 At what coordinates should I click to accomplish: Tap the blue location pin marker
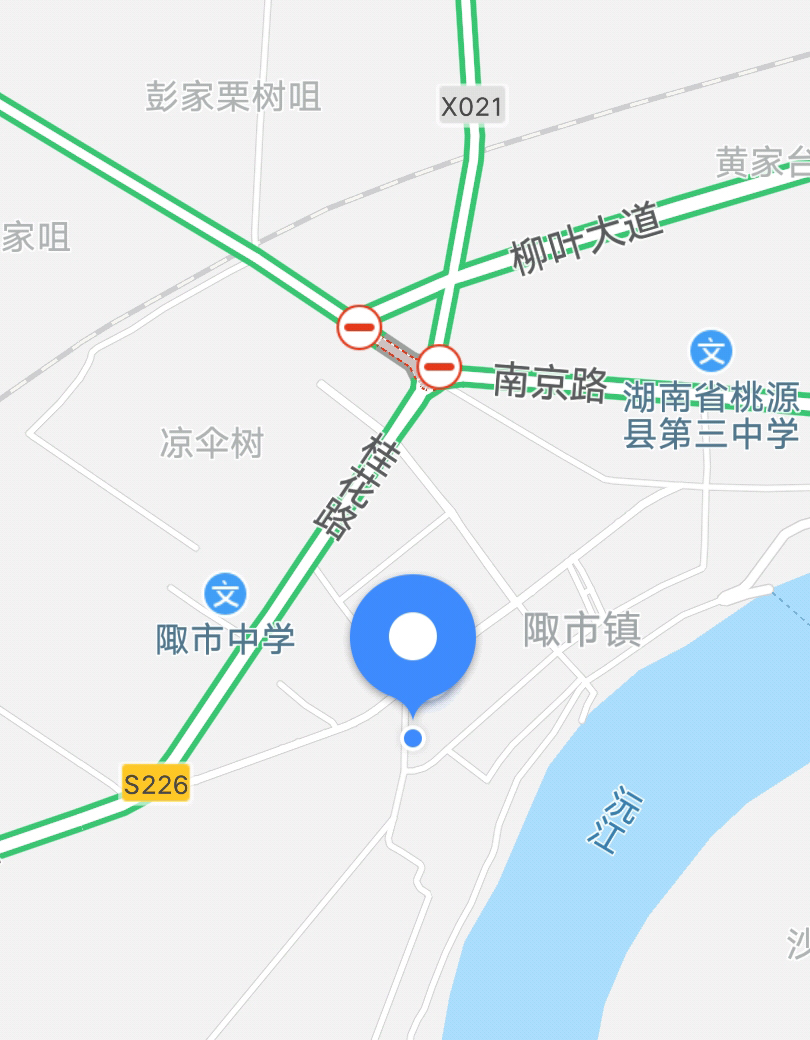(x=413, y=637)
